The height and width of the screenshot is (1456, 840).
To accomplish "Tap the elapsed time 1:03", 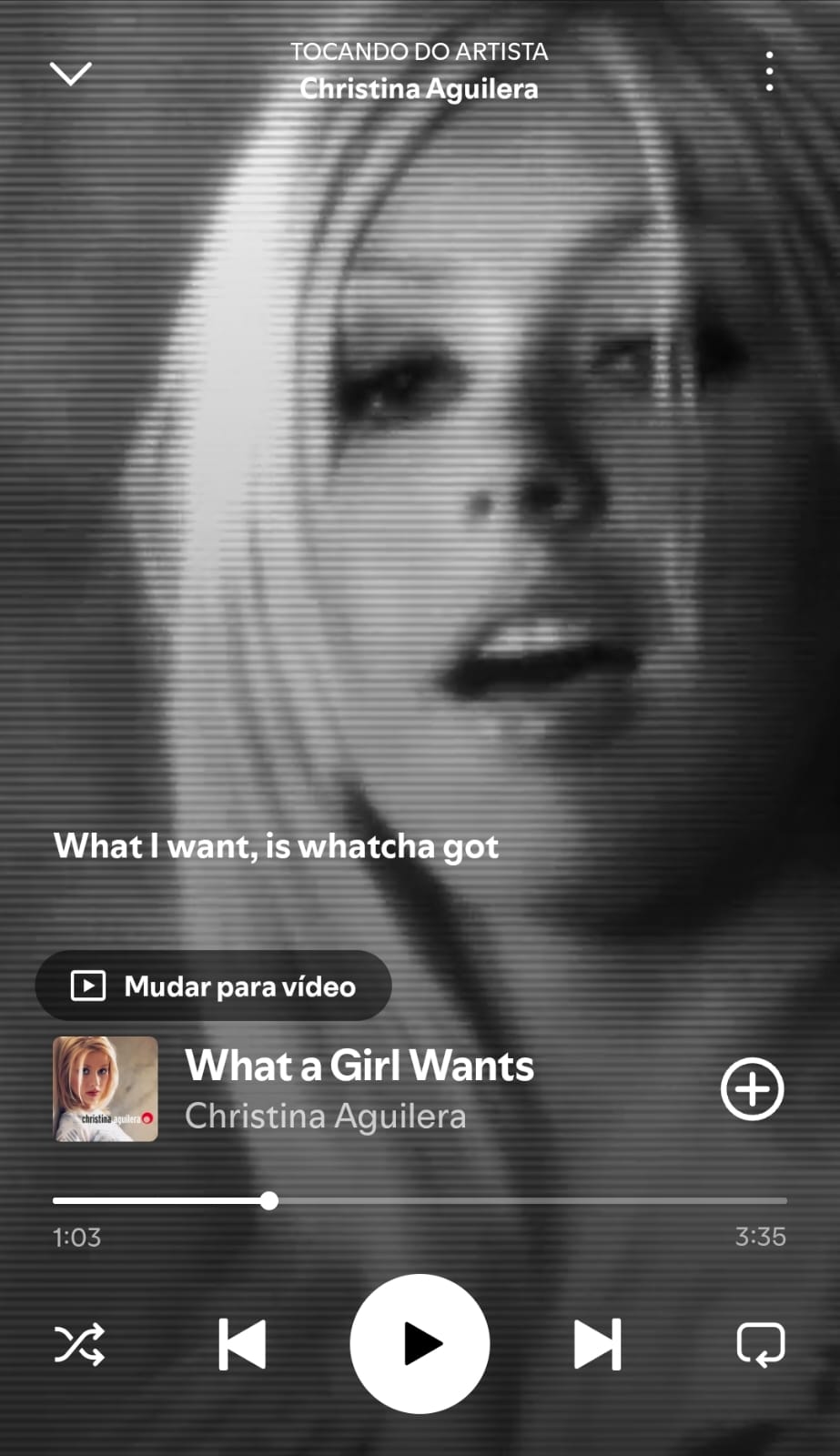I will tap(76, 1237).
